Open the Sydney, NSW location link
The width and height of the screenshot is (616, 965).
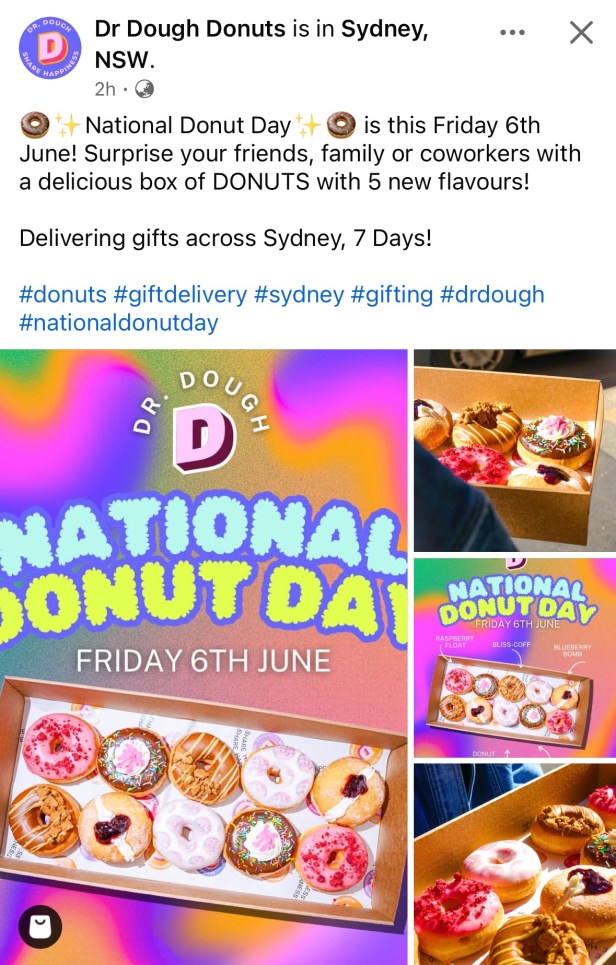[384, 30]
